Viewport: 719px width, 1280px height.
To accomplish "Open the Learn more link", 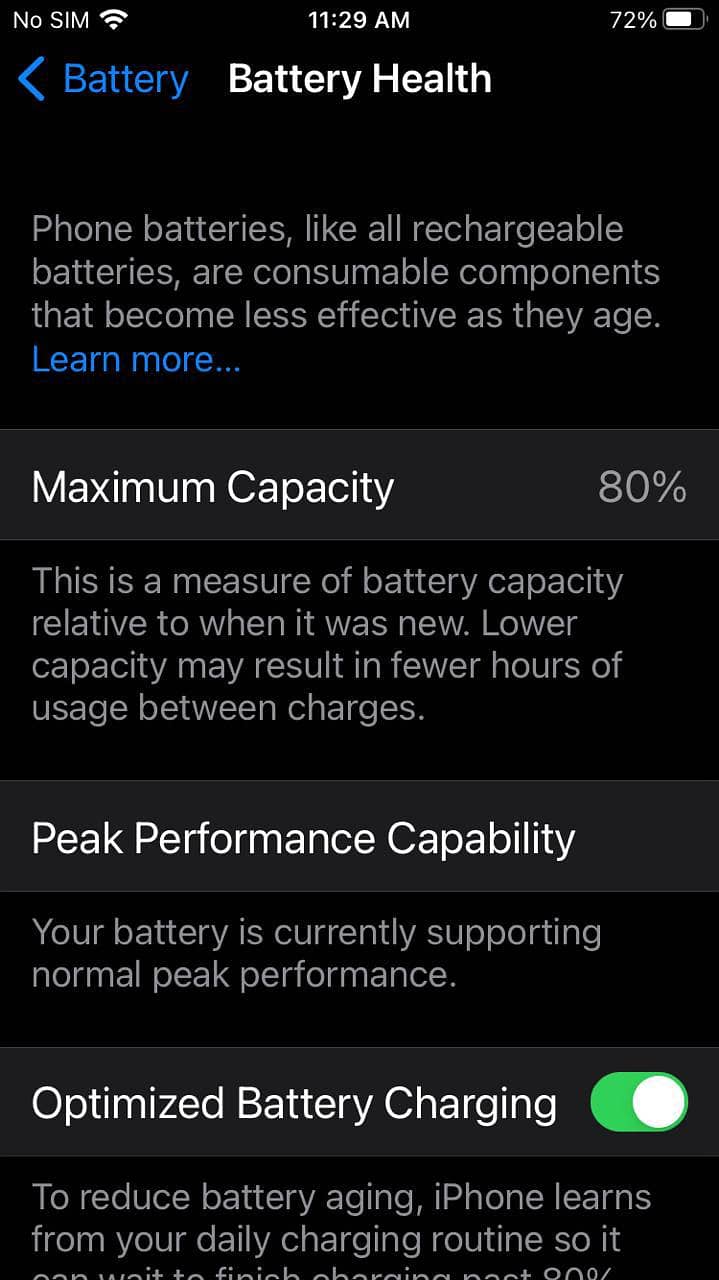I will pos(136,358).
